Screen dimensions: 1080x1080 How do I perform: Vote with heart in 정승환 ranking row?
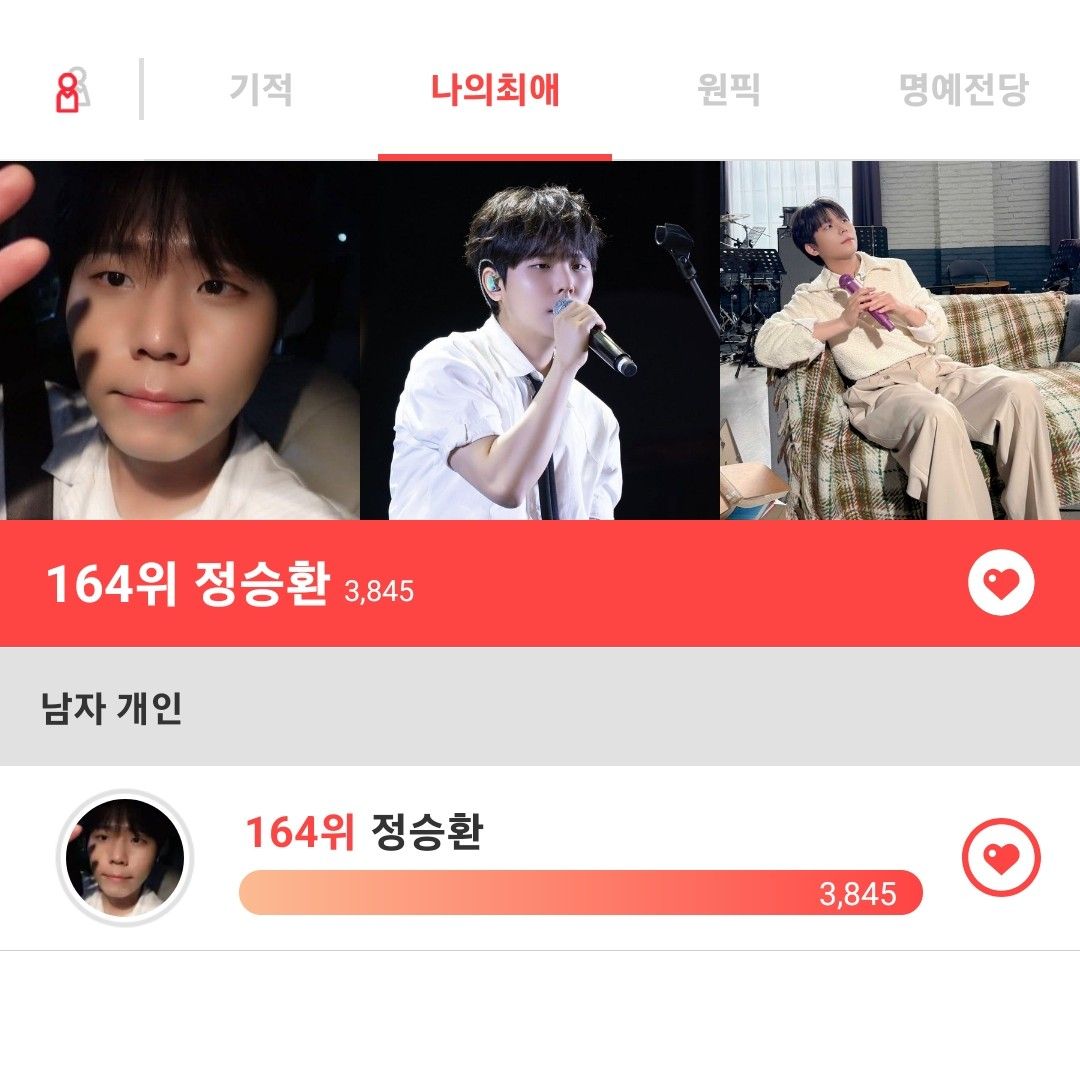tap(1001, 858)
